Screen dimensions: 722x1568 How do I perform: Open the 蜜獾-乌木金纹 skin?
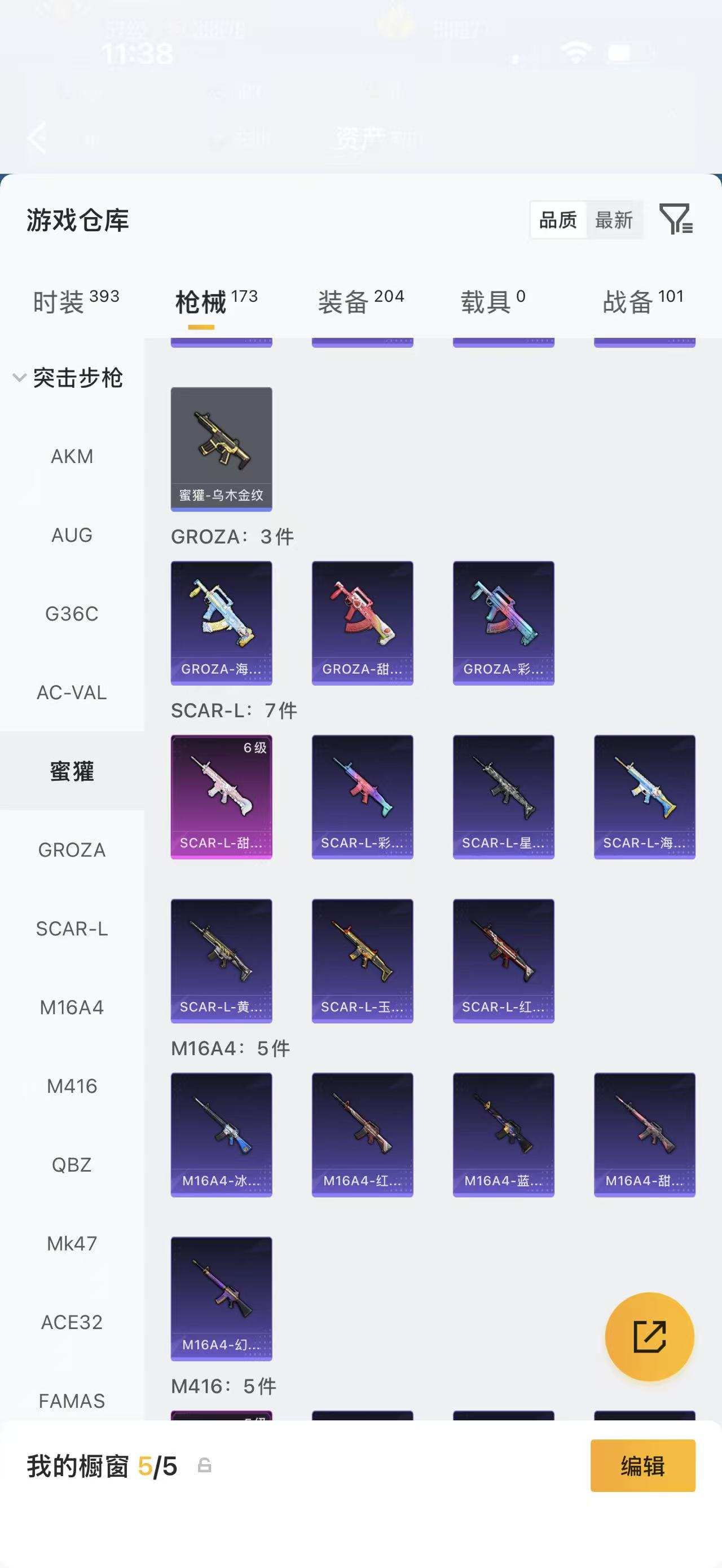pyautogui.click(x=221, y=449)
